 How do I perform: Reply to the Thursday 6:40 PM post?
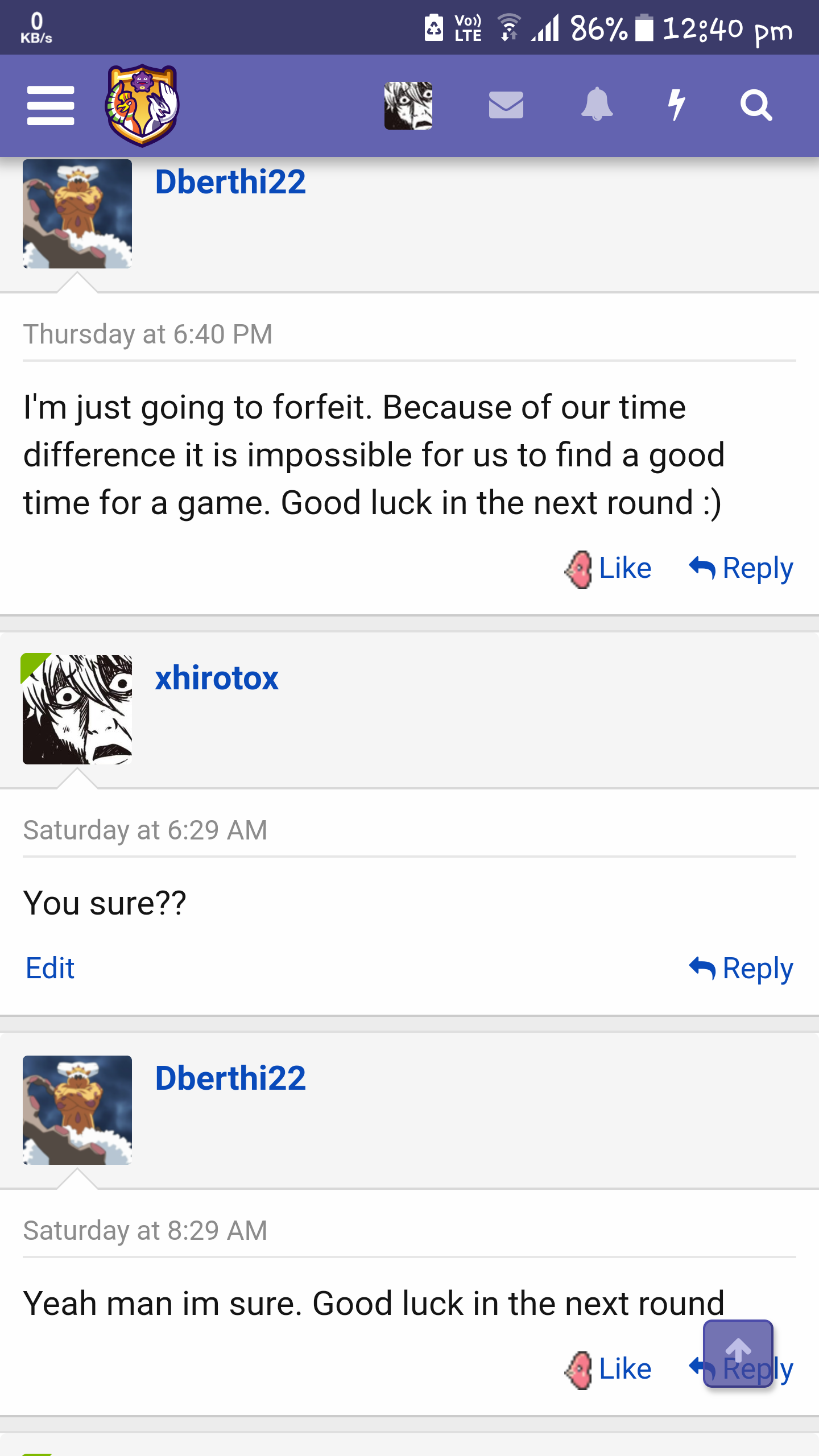(741, 569)
